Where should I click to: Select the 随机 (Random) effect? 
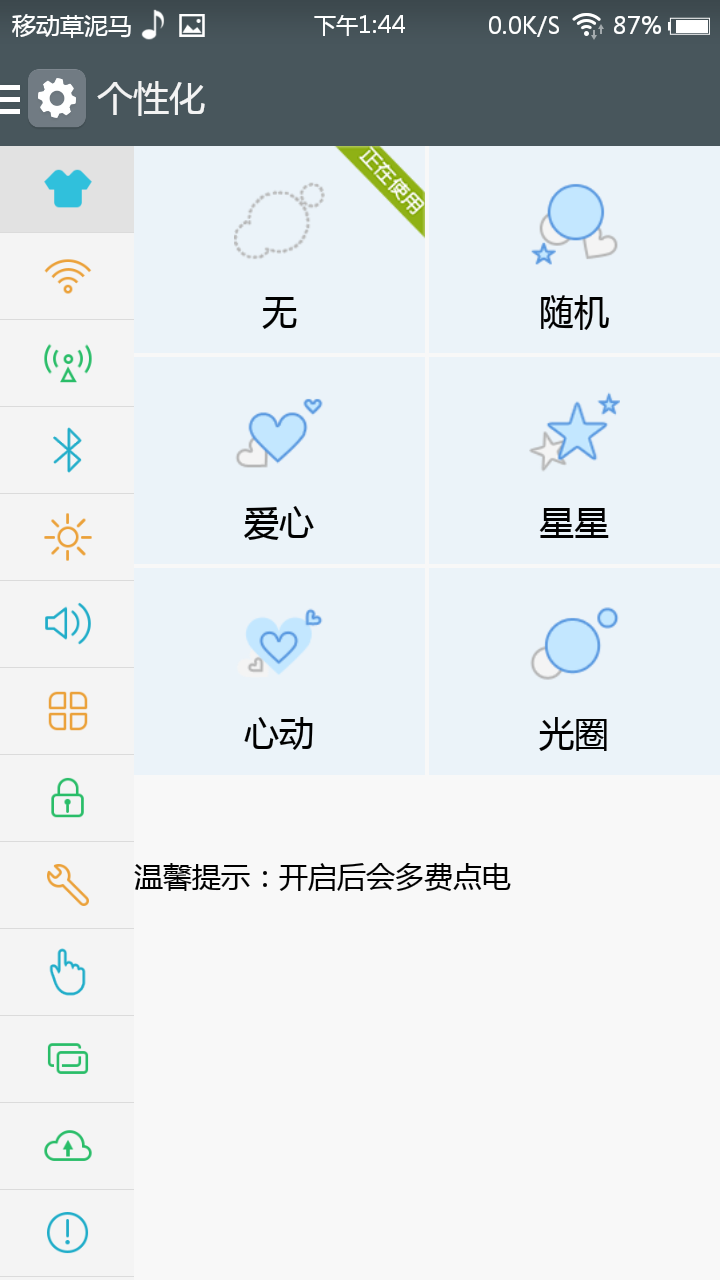click(573, 250)
